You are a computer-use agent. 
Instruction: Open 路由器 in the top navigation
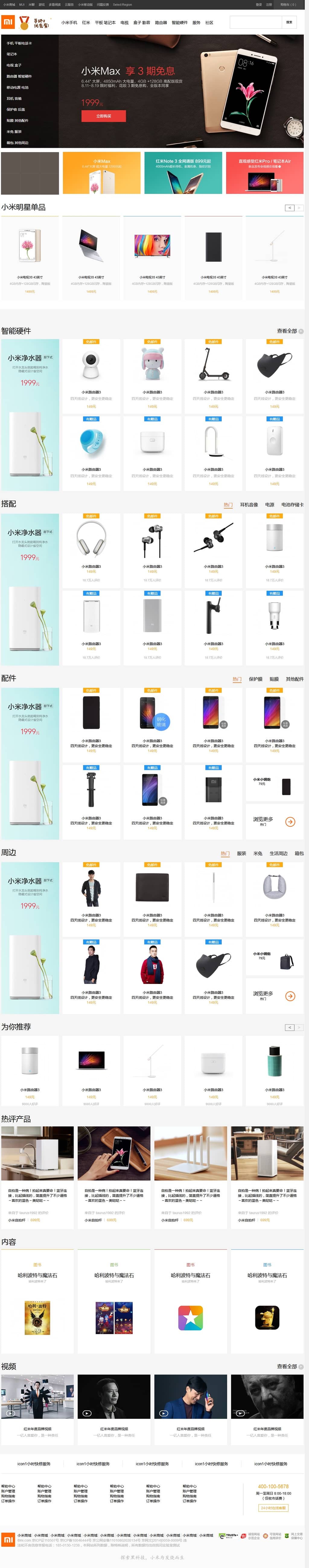(161, 23)
